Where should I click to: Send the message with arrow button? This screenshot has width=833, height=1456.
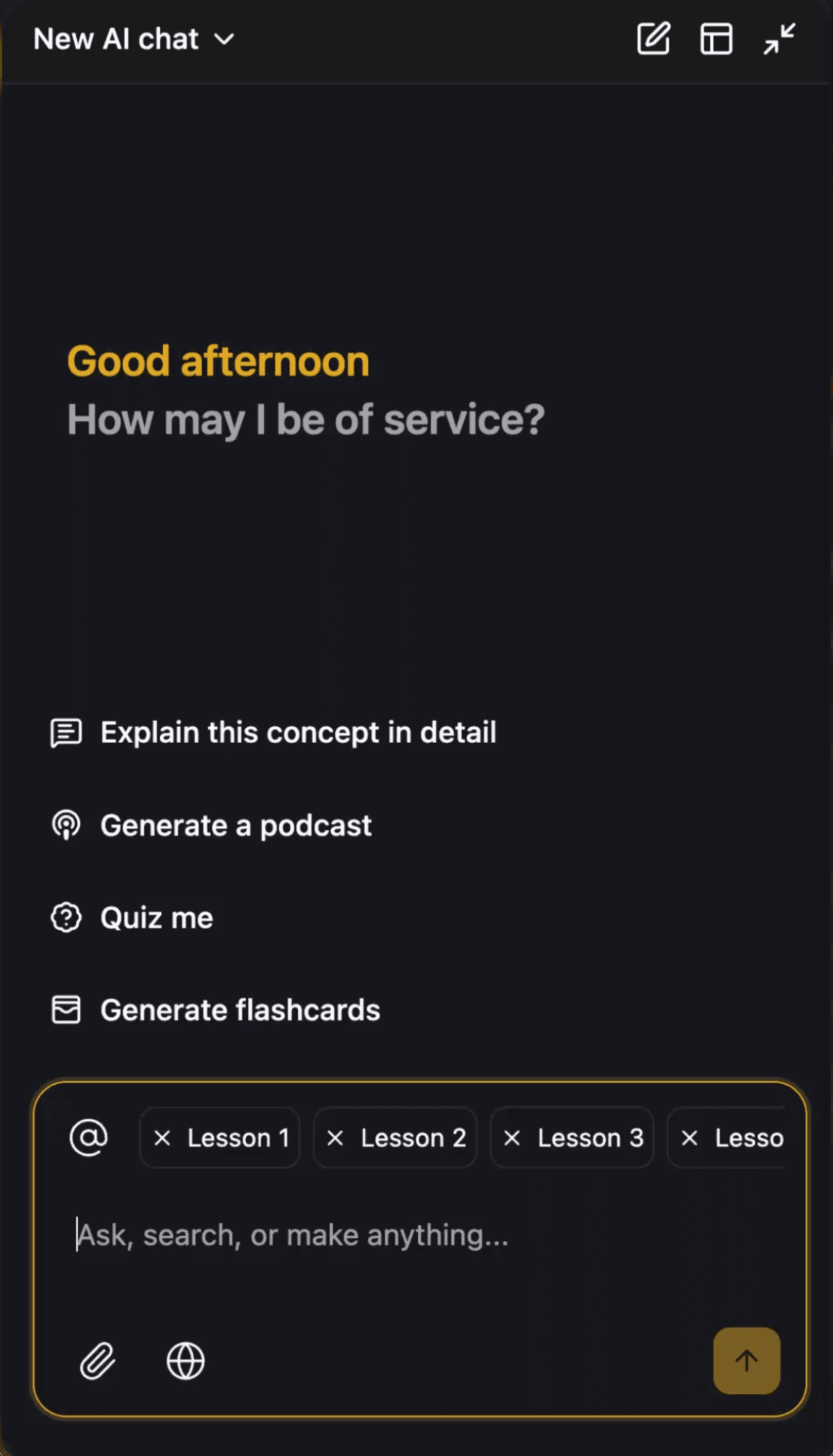pyautogui.click(x=746, y=1361)
